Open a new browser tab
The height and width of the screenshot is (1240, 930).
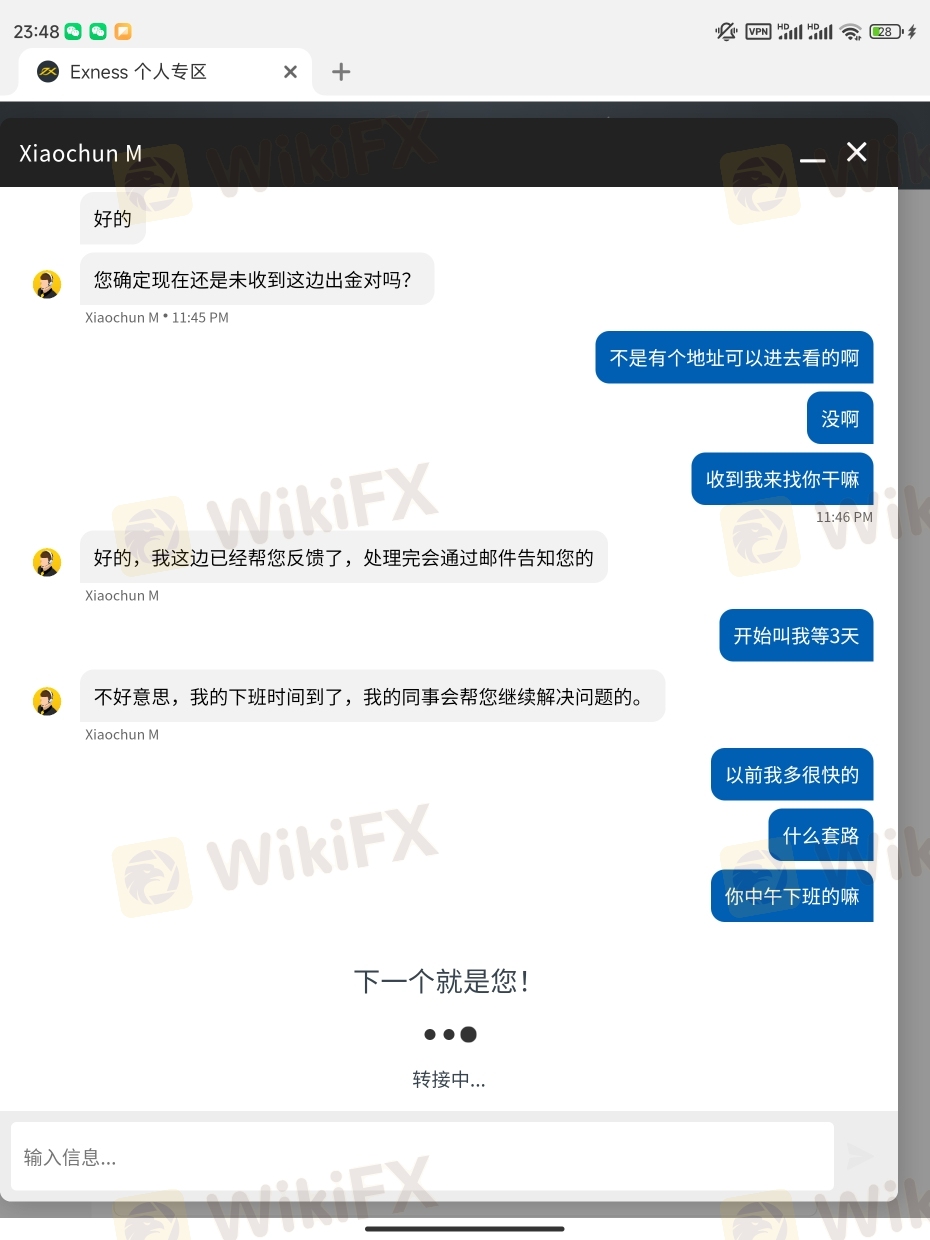pyautogui.click(x=341, y=72)
